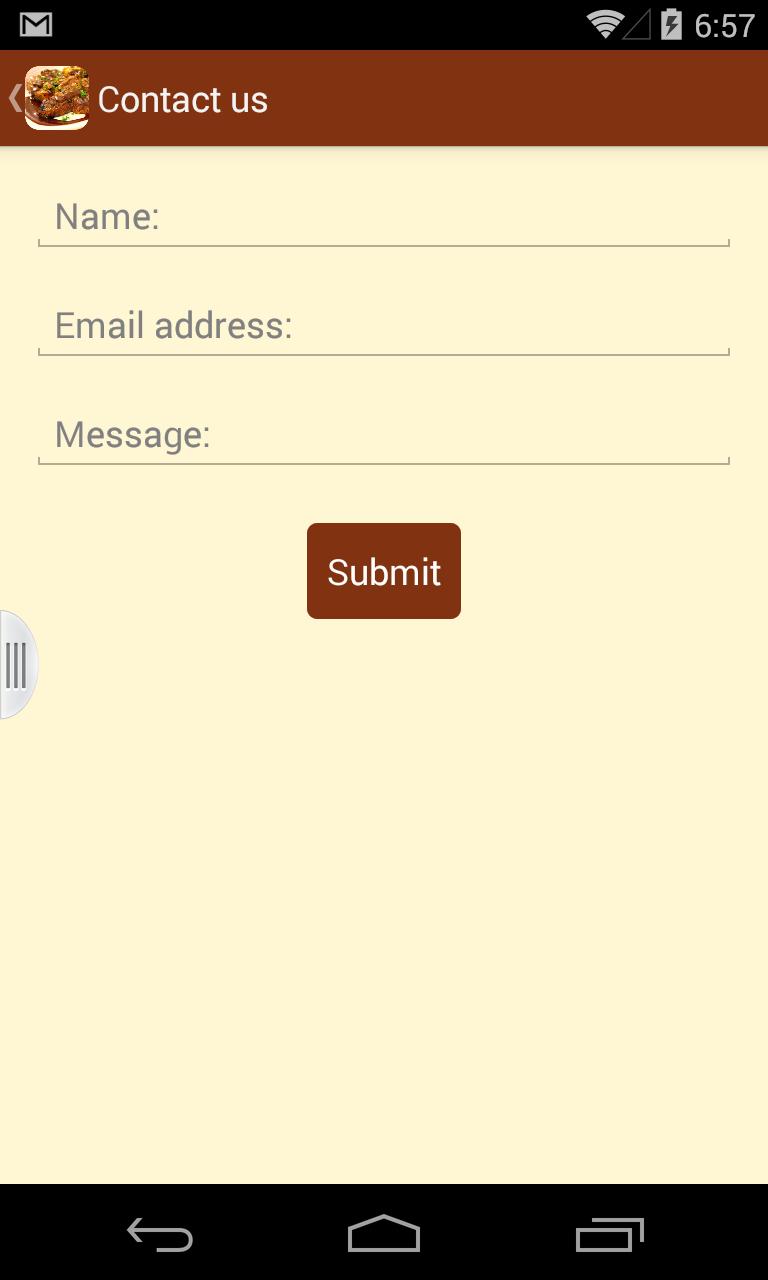This screenshot has width=768, height=1280.
Task: Focus the Name field
Action: [x=384, y=217]
